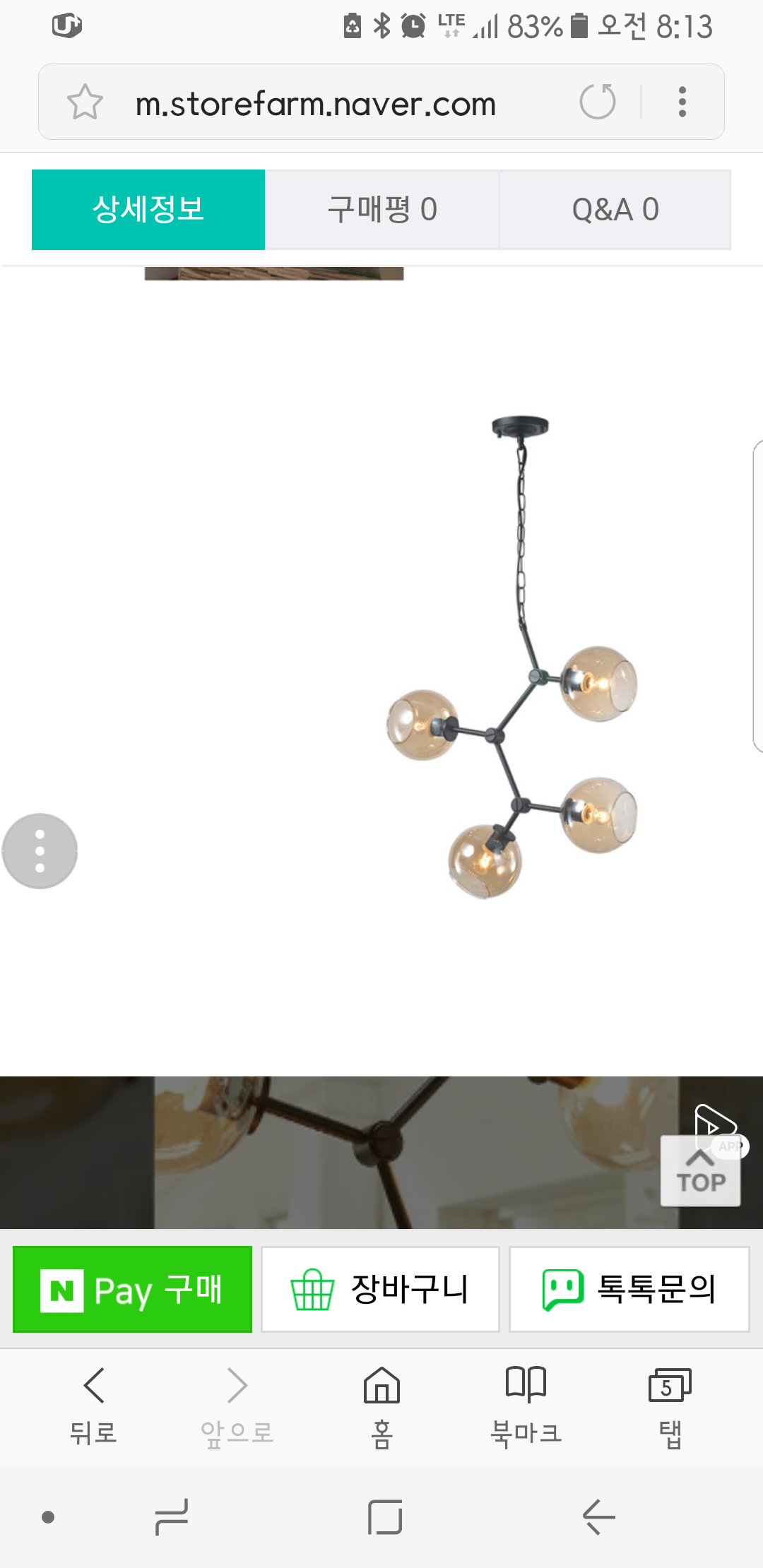Switch to the 구매평 0 tab
763x1568 pixels.
(x=382, y=210)
